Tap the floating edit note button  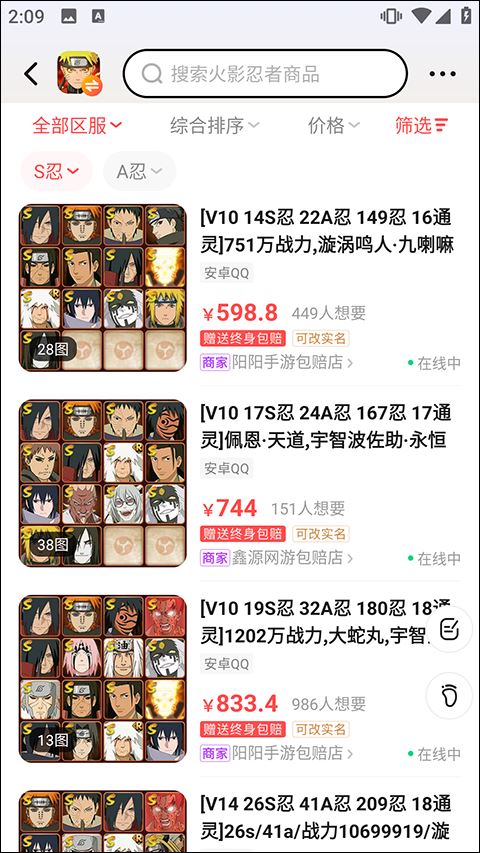point(450,630)
